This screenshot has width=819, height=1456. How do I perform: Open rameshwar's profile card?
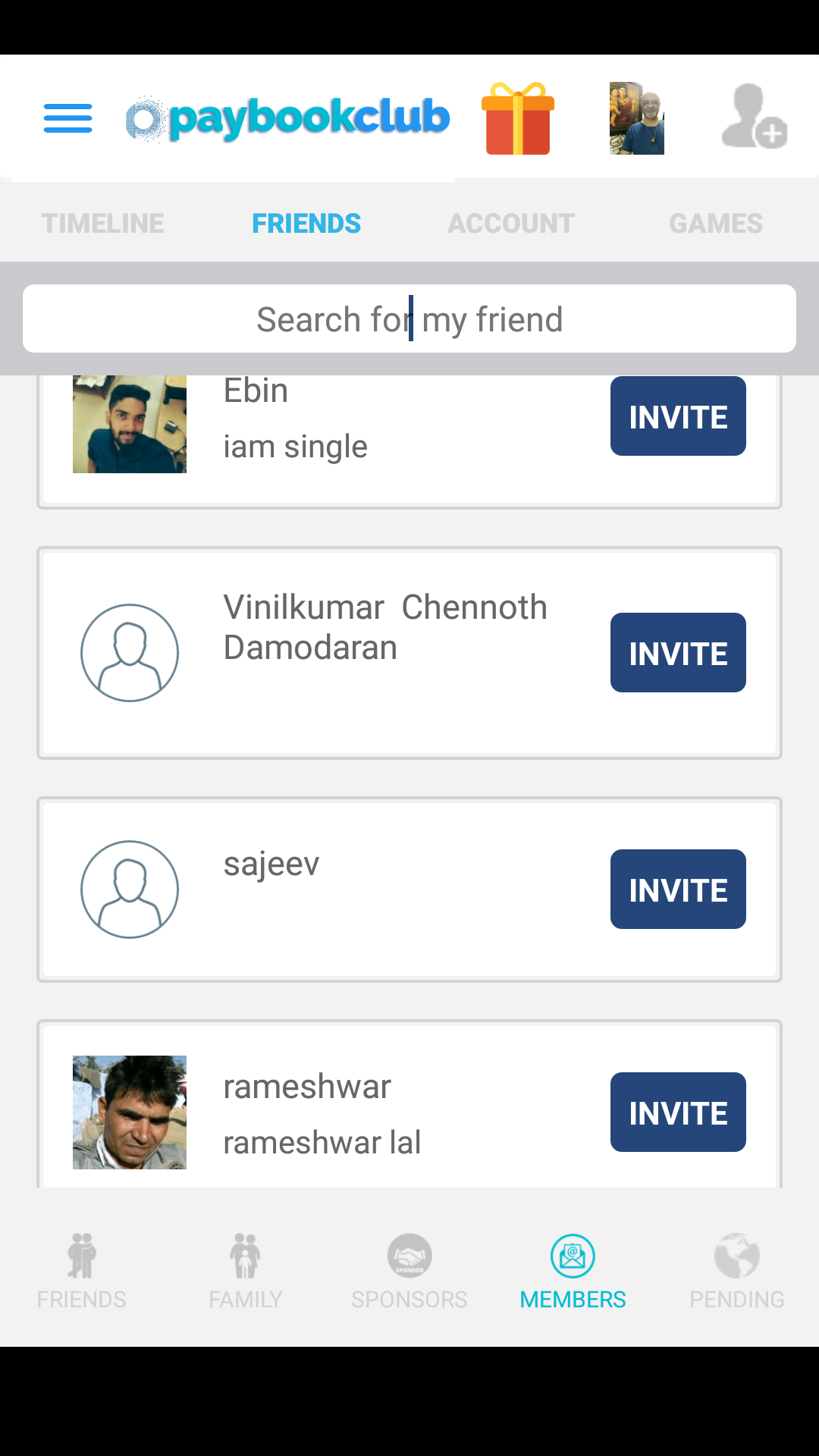click(409, 1104)
